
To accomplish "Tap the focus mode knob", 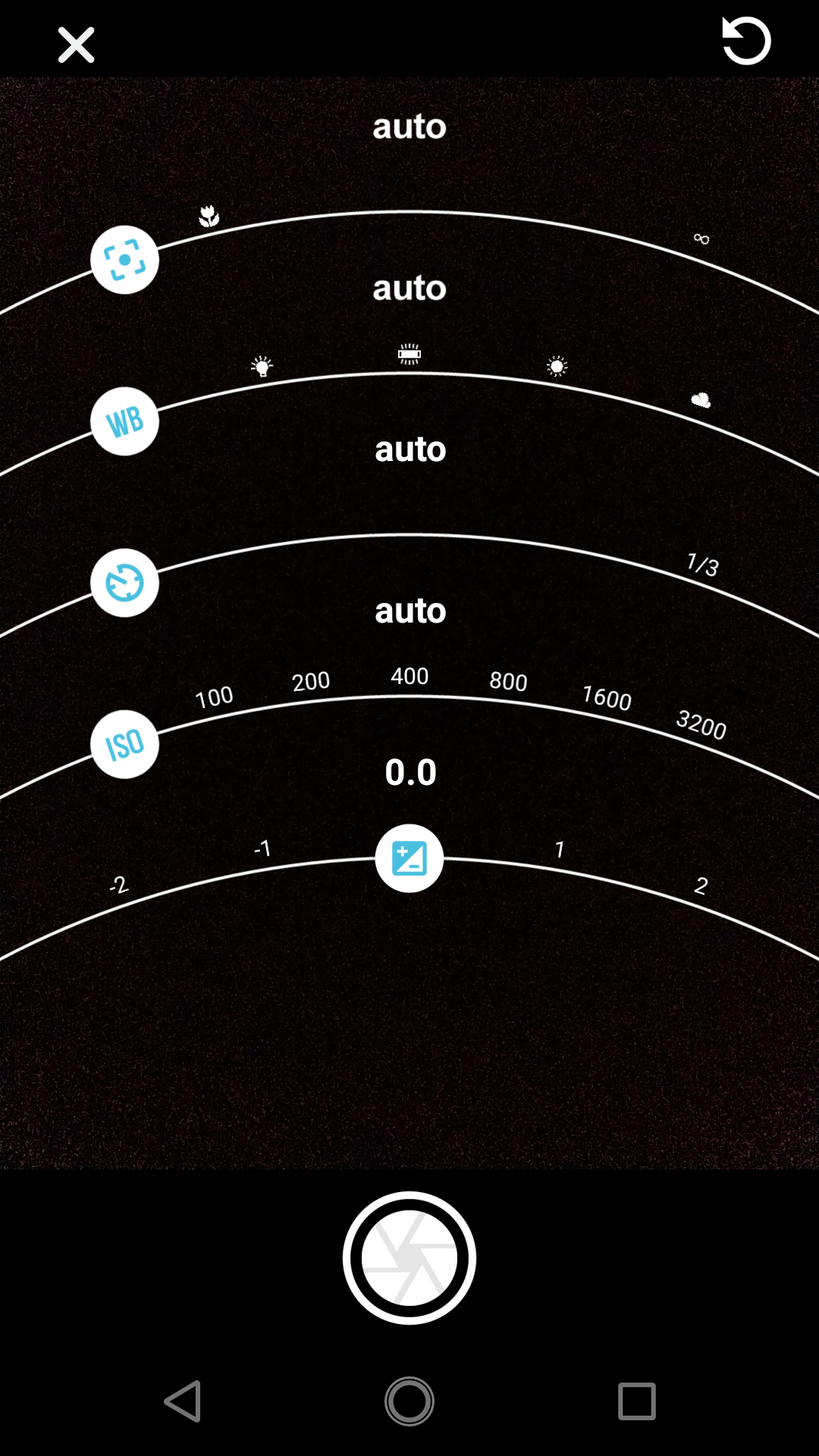I will click(x=124, y=260).
